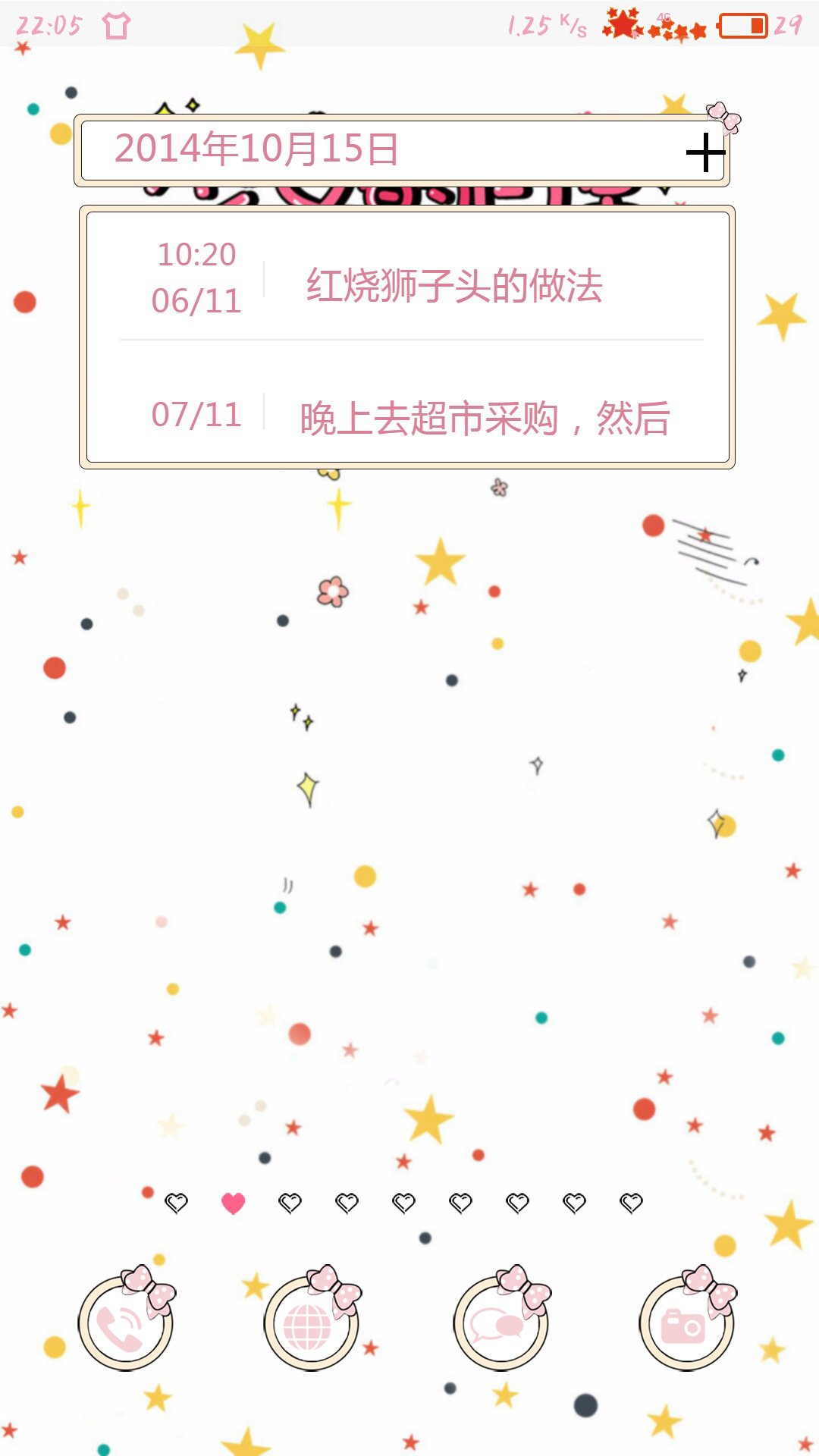Open the messaging app in the dock
The image size is (819, 1456).
point(500,1323)
